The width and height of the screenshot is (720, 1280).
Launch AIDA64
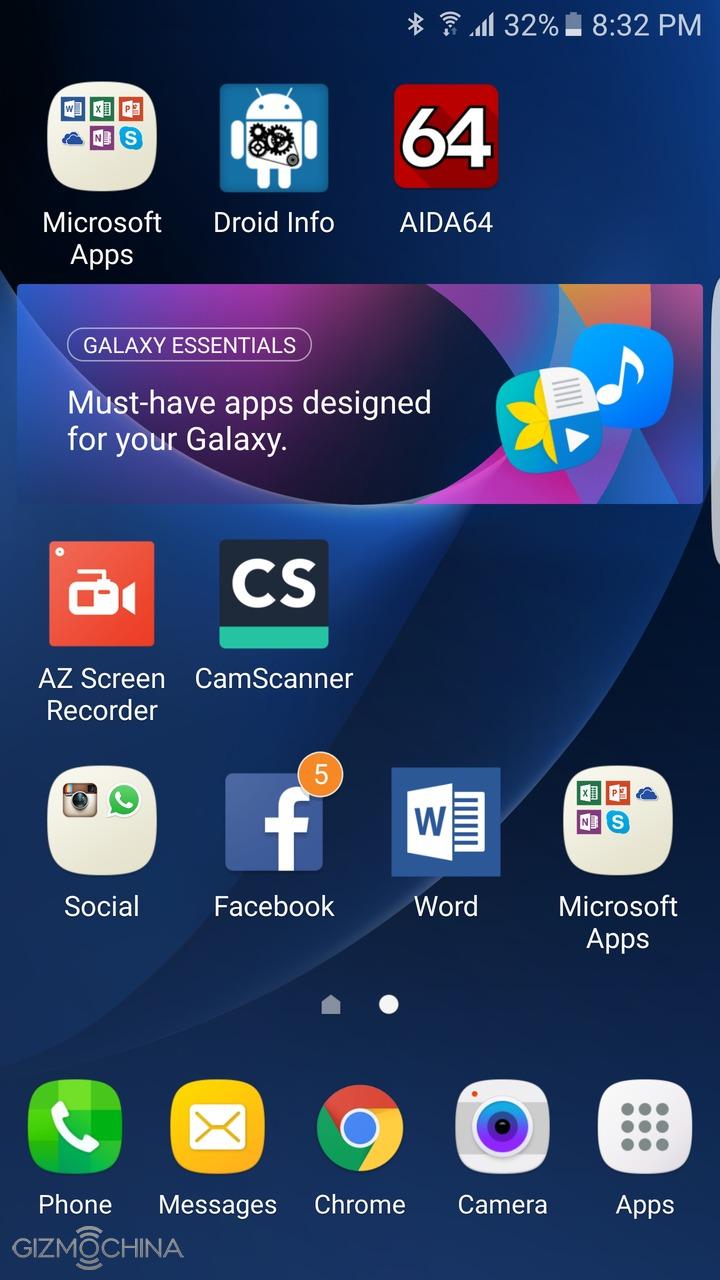[446, 138]
